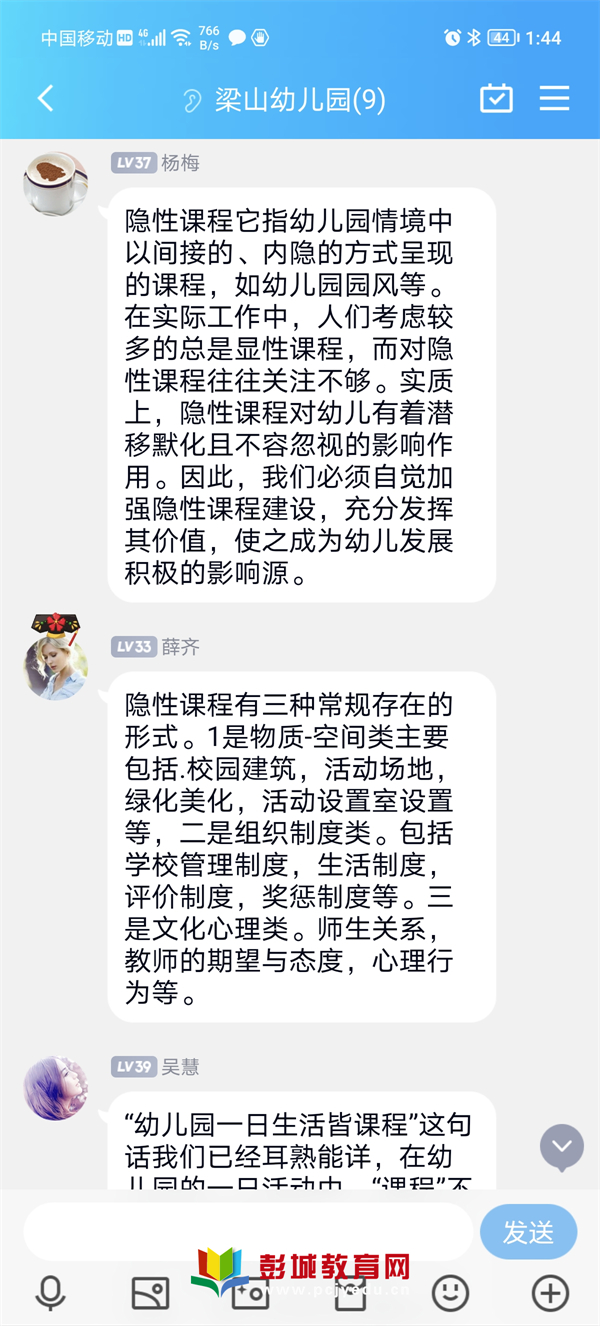View 吴慧's profile avatar
The height and width of the screenshot is (1326, 600).
click(x=55, y=1087)
